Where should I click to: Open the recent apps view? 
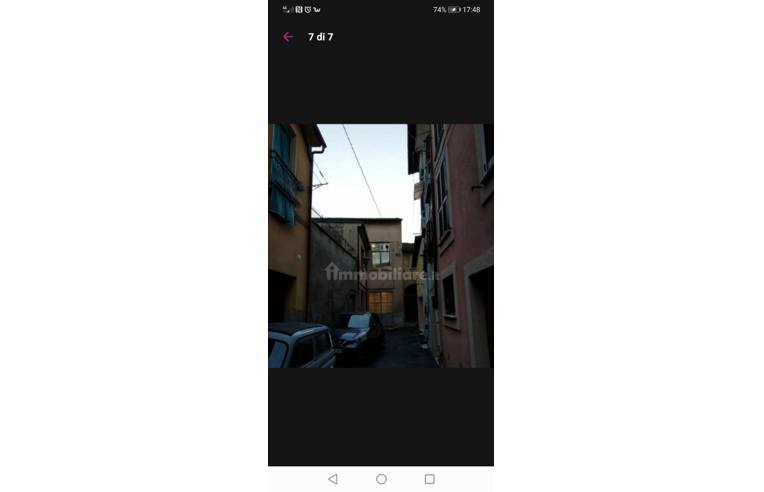429,479
